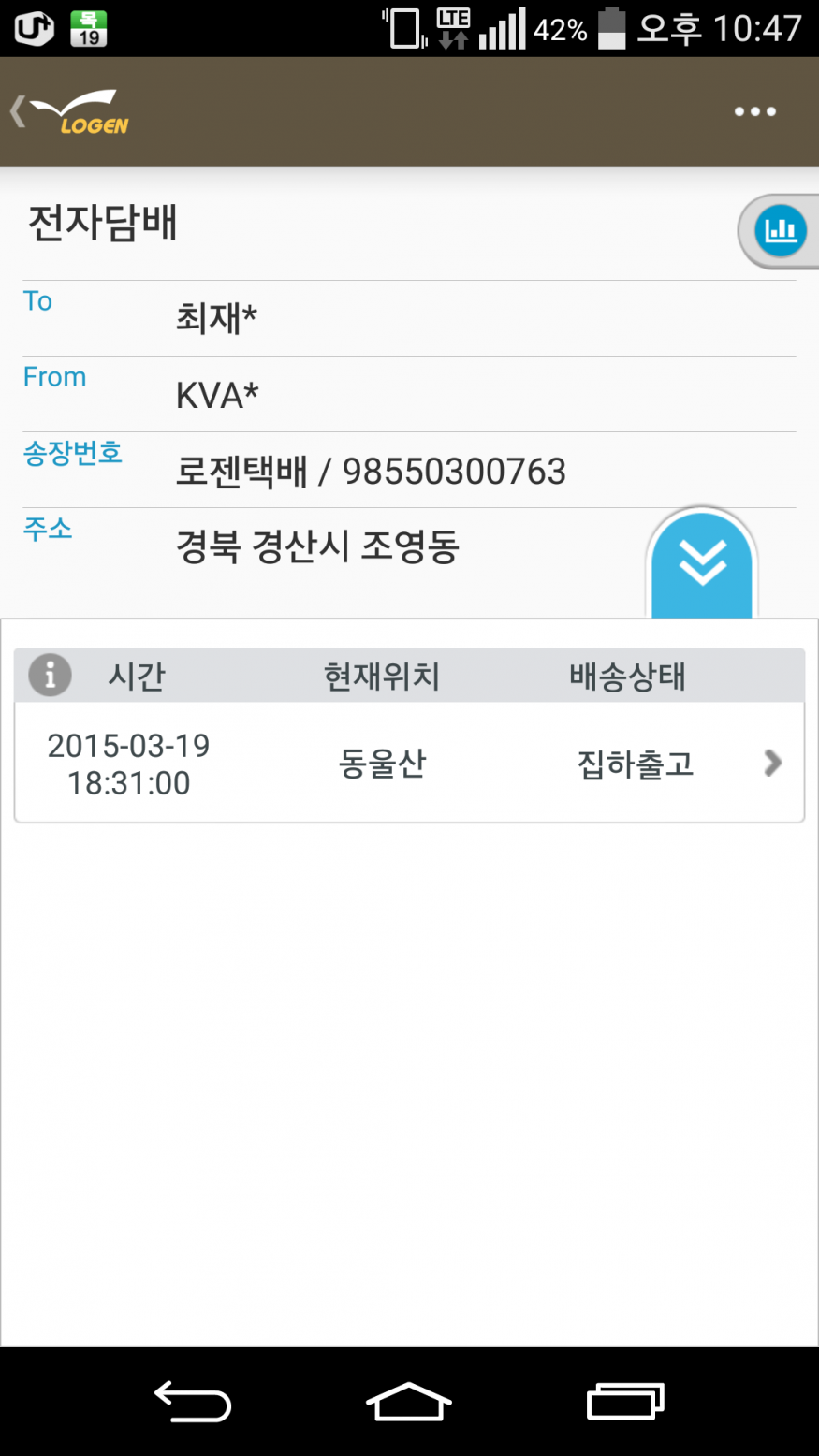Tap the system home button
This screenshot has height=1456, width=819.
tap(408, 1401)
